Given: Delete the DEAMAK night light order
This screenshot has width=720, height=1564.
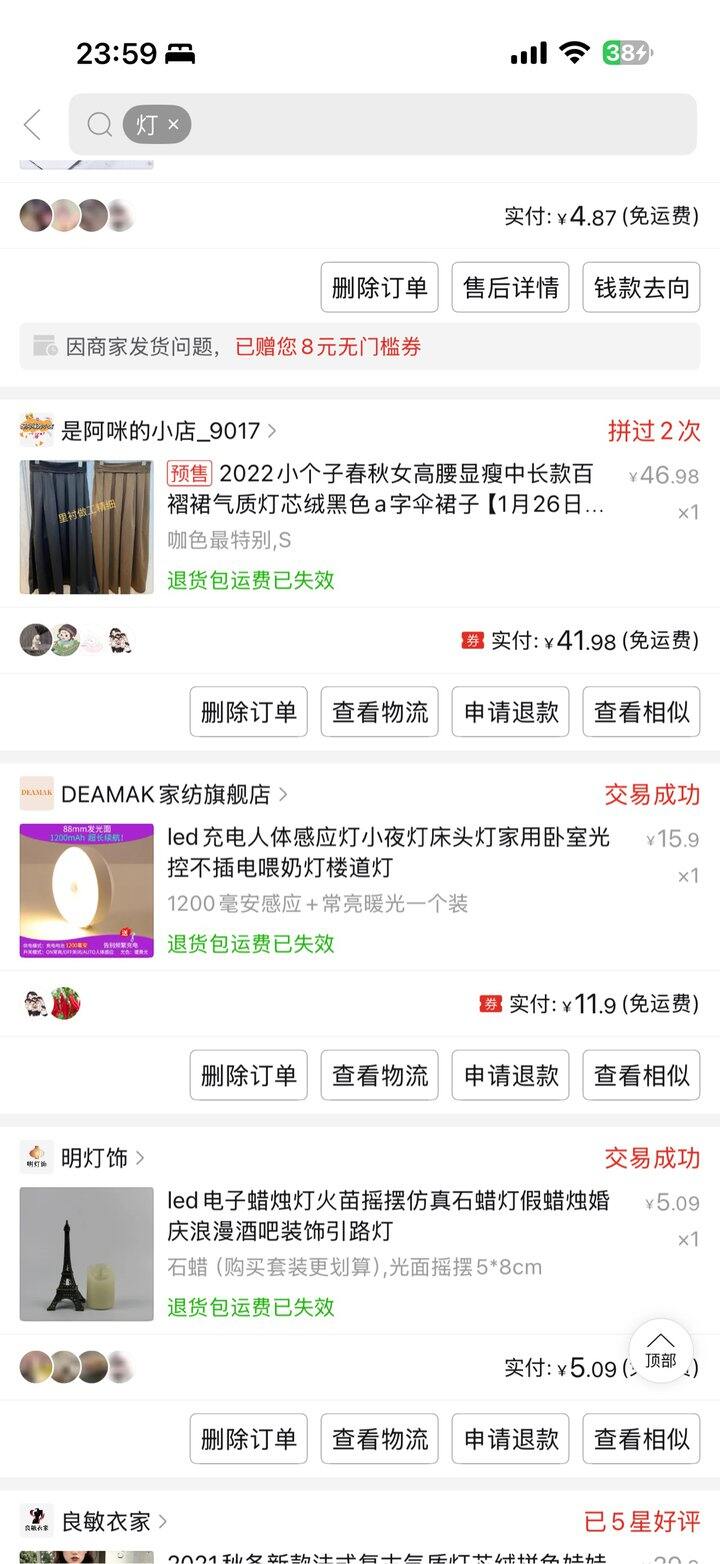Looking at the screenshot, I should (x=248, y=1075).
